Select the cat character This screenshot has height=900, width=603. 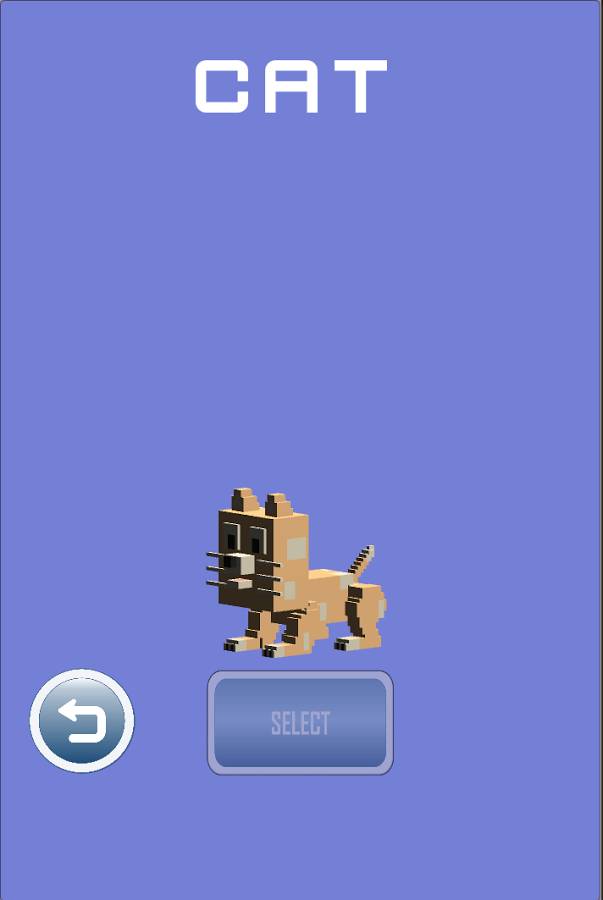300,723
